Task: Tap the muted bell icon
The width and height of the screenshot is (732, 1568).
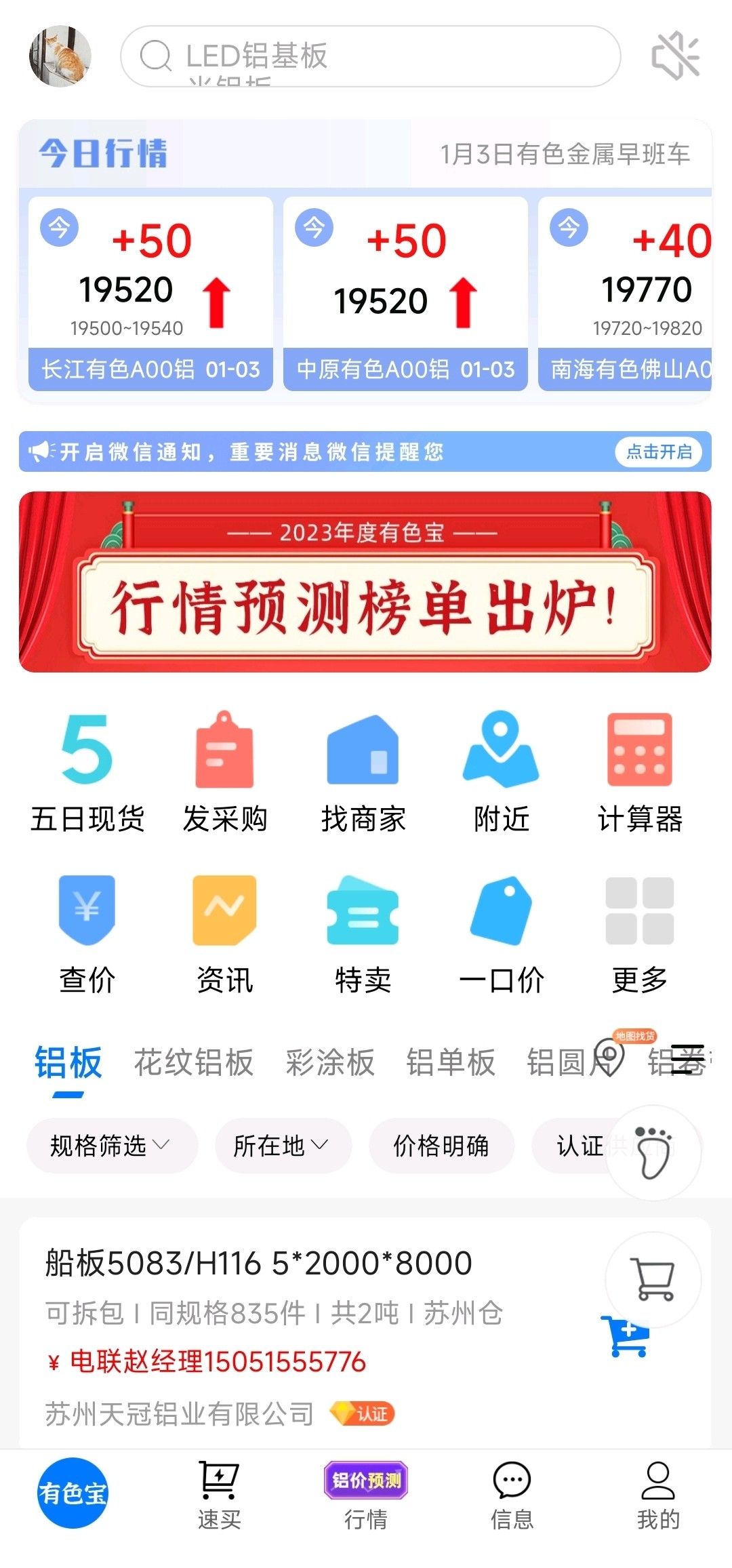Action: pos(675,57)
